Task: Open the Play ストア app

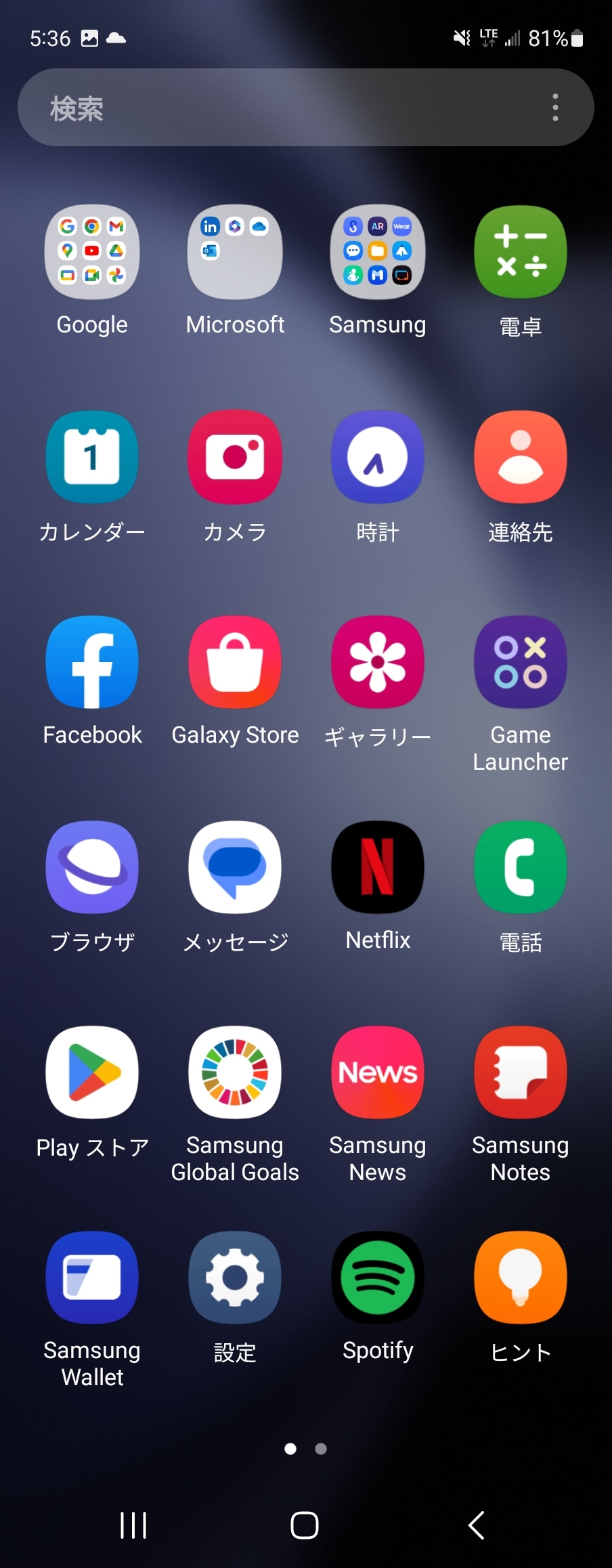Action: pos(92,1072)
